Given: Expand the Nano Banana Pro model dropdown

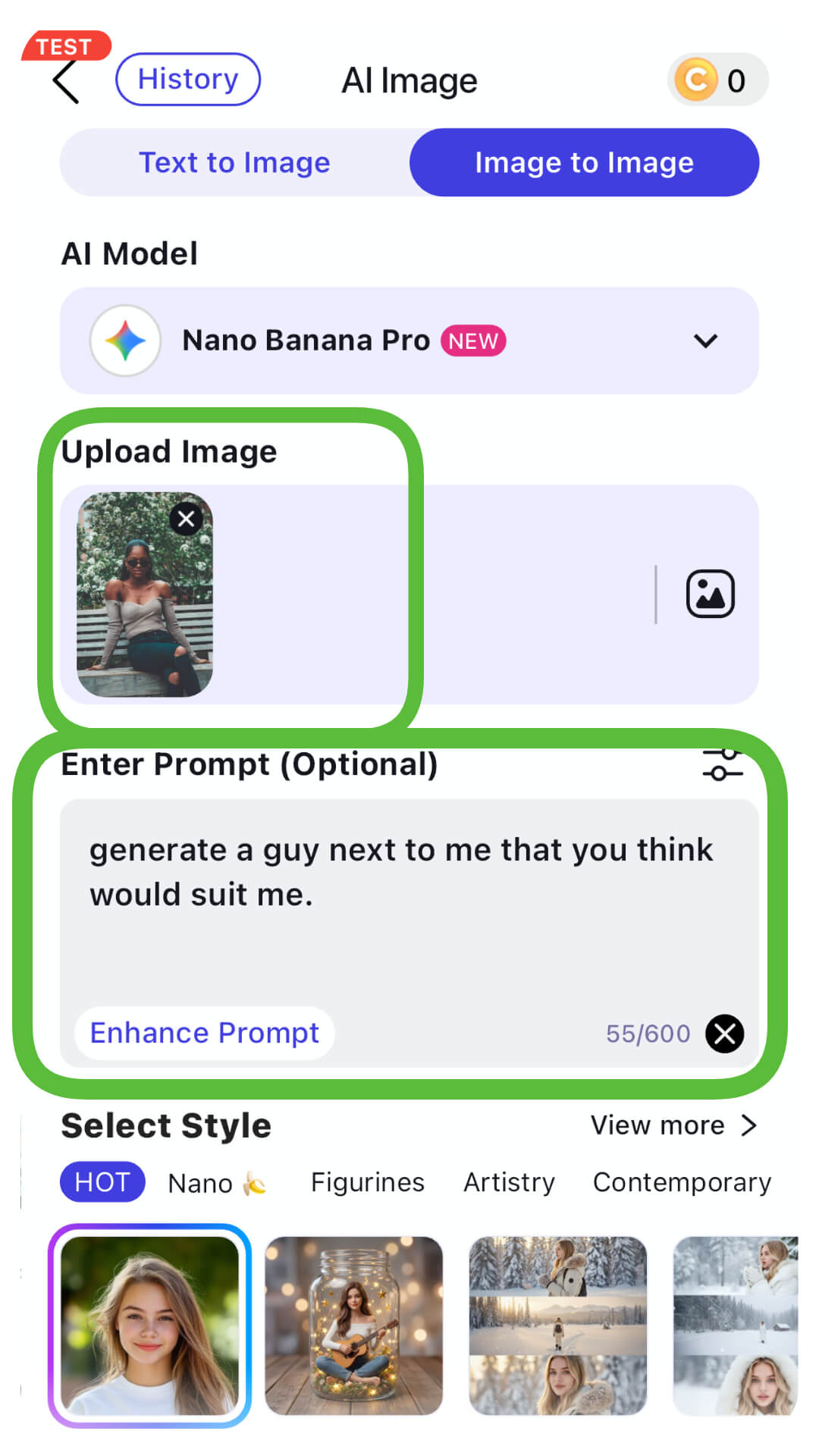Looking at the screenshot, I should [704, 340].
